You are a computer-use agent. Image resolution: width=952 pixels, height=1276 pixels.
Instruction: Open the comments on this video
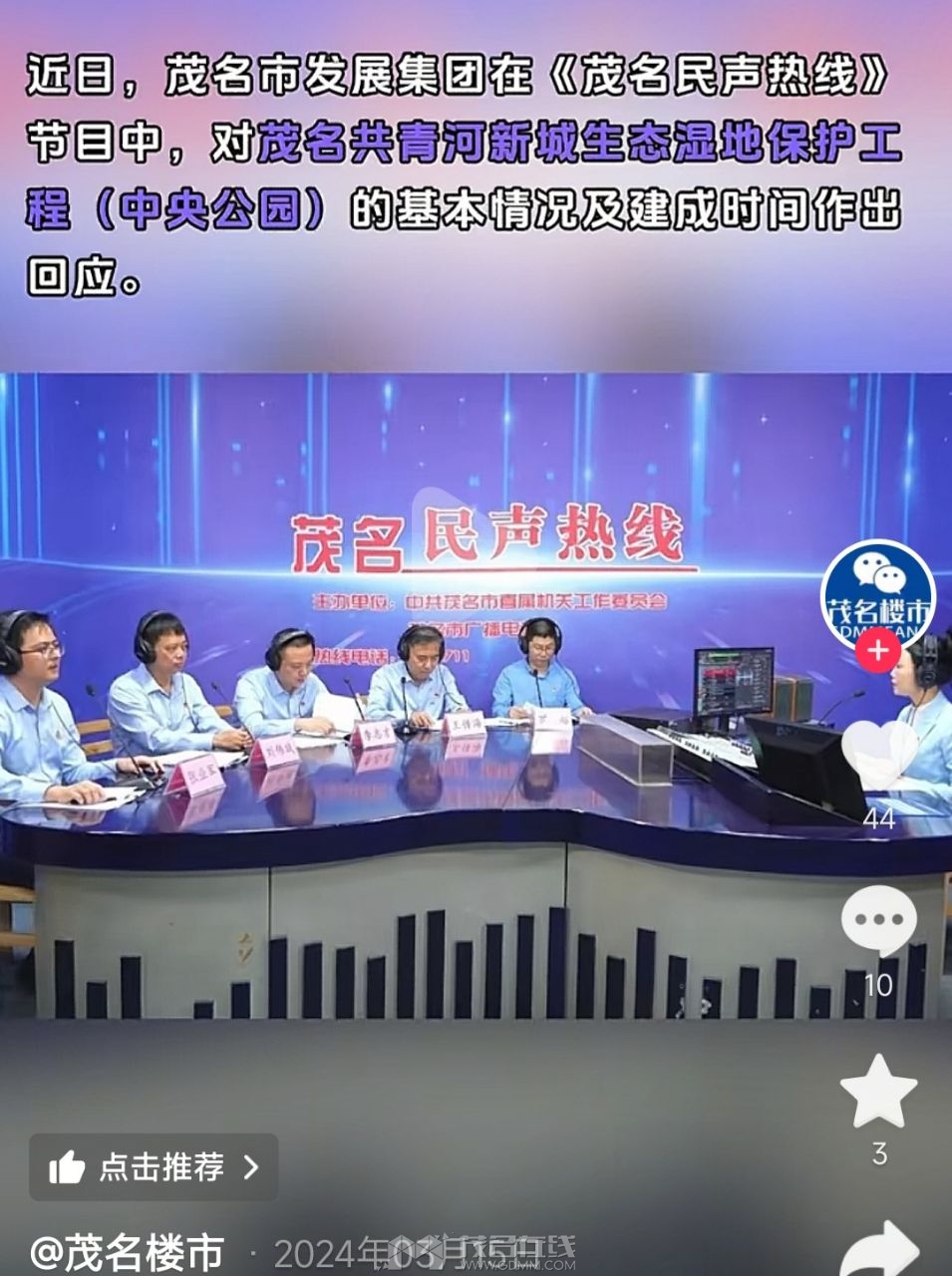click(878, 920)
